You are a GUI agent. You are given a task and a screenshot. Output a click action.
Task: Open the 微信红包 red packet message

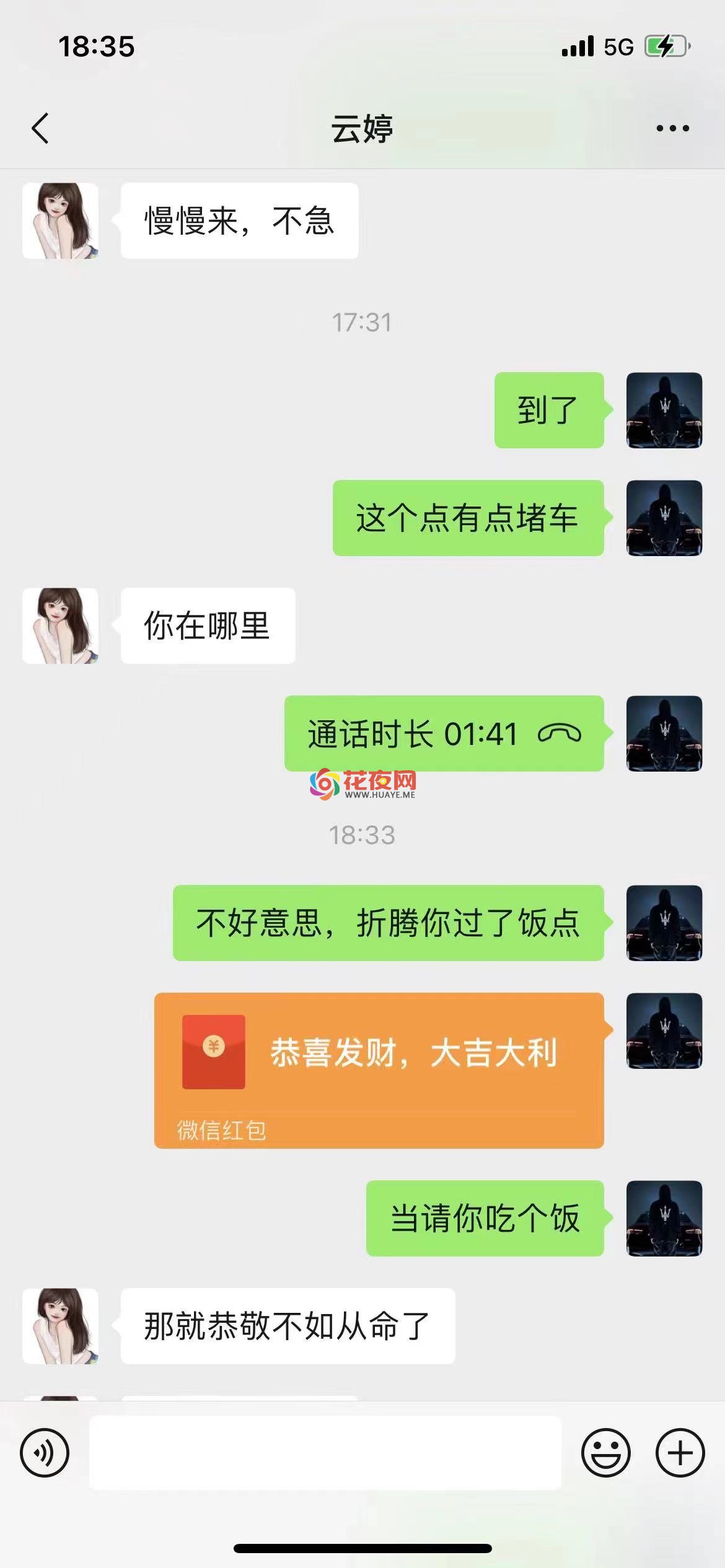coord(379,1071)
